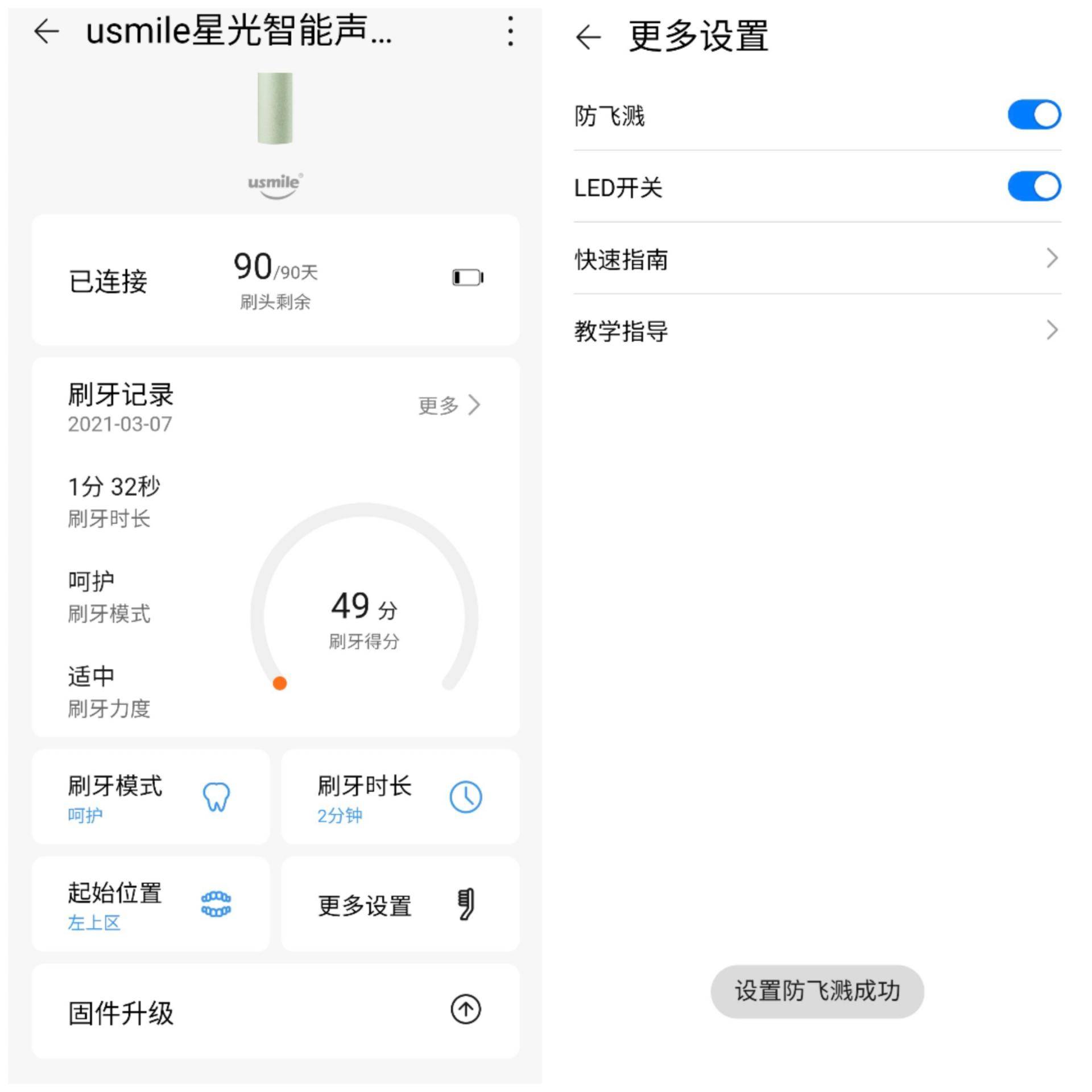Turn off the LED开关 switch
The image size is (1092, 1092).
[1033, 187]
